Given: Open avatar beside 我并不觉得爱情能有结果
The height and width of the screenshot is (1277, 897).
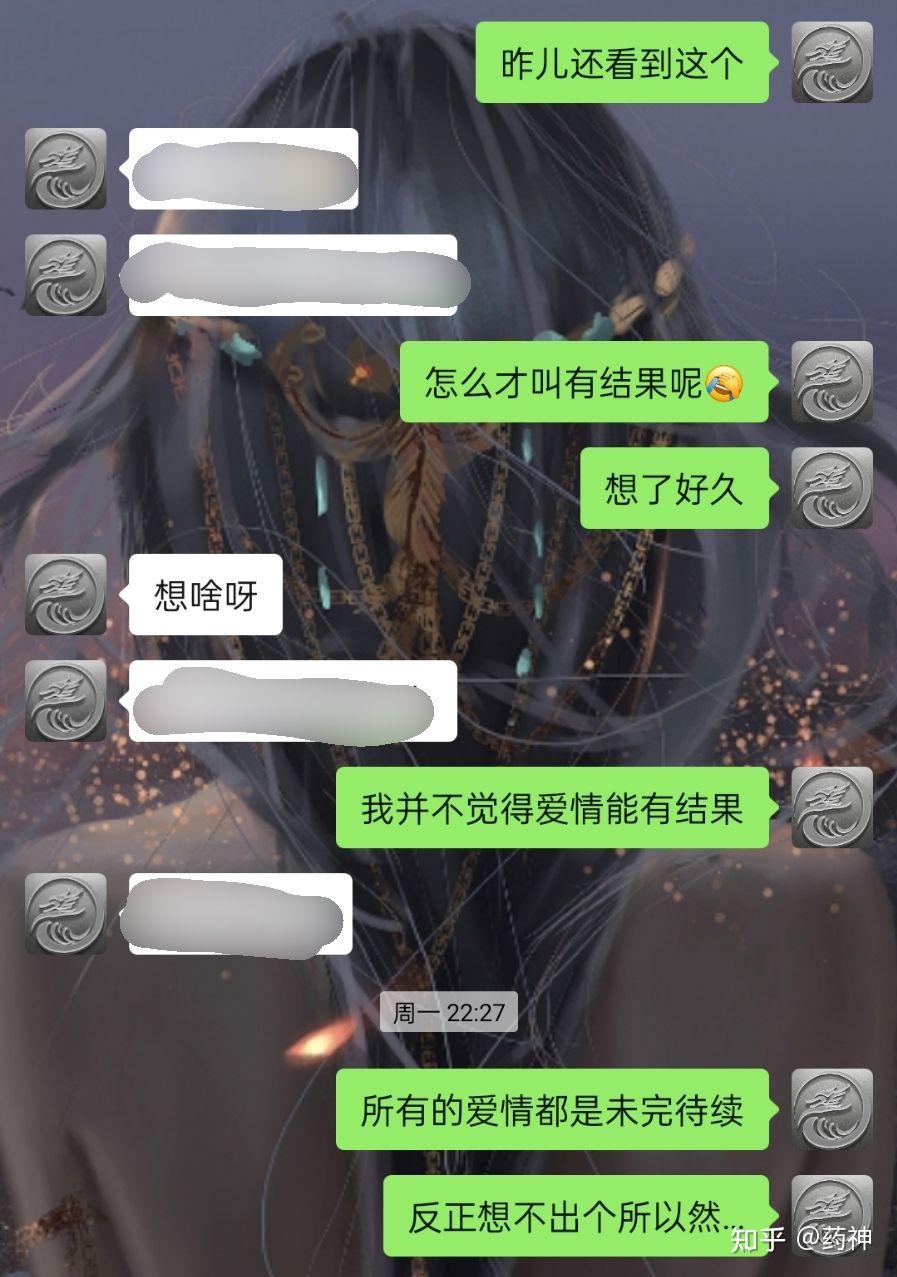Looking at the screenshot, I should 831,807.
